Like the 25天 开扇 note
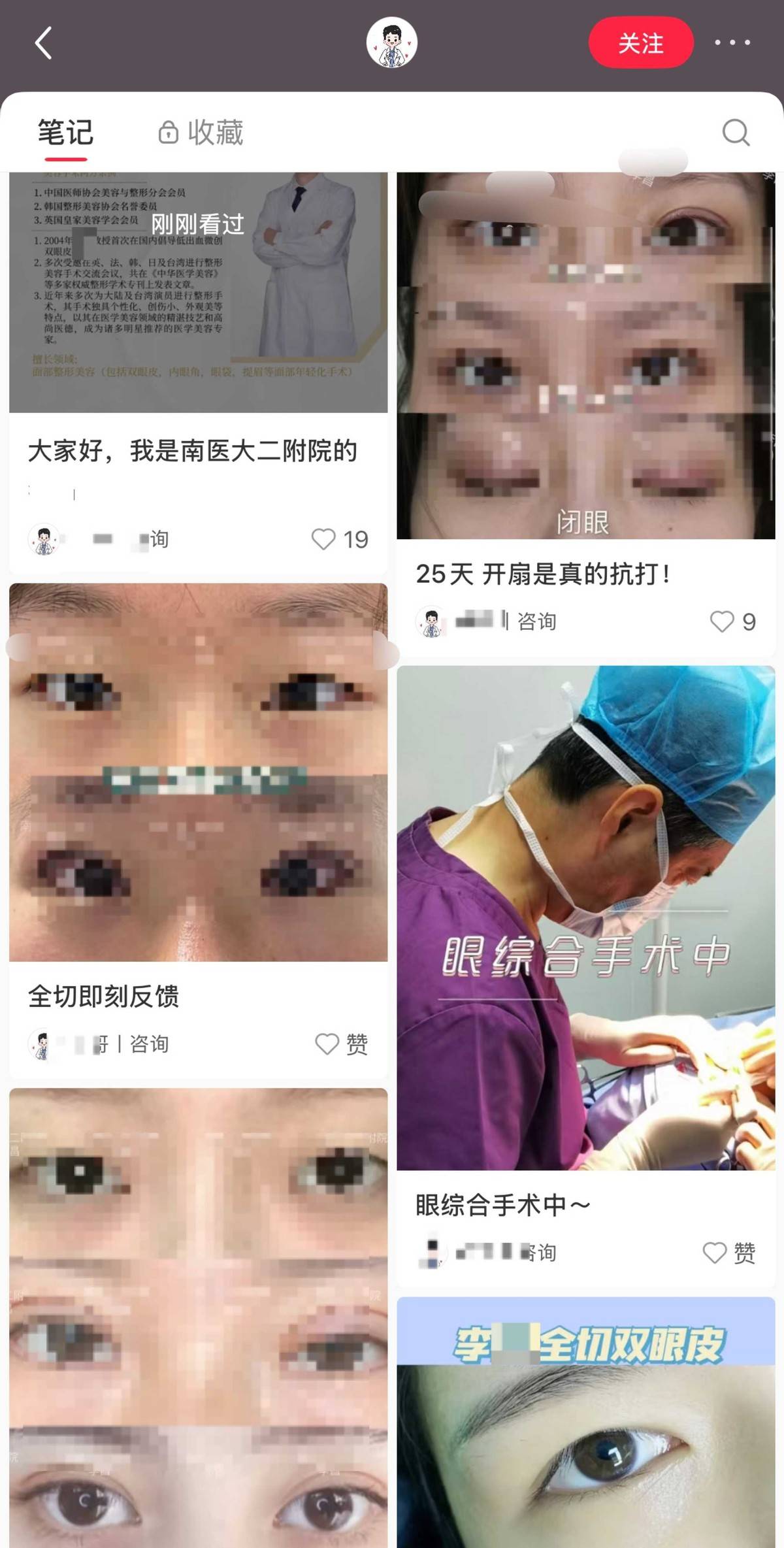 [x=722, y=621]
